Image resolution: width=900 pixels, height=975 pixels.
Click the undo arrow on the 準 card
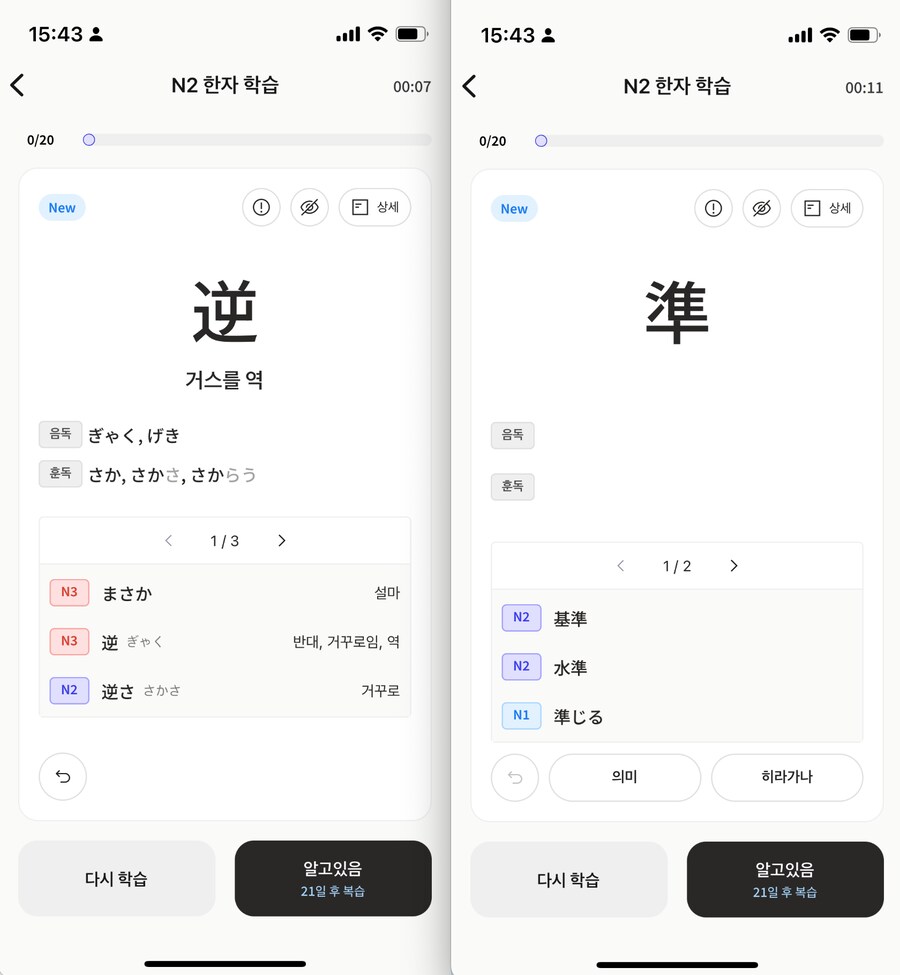click(x=514, y=778)
